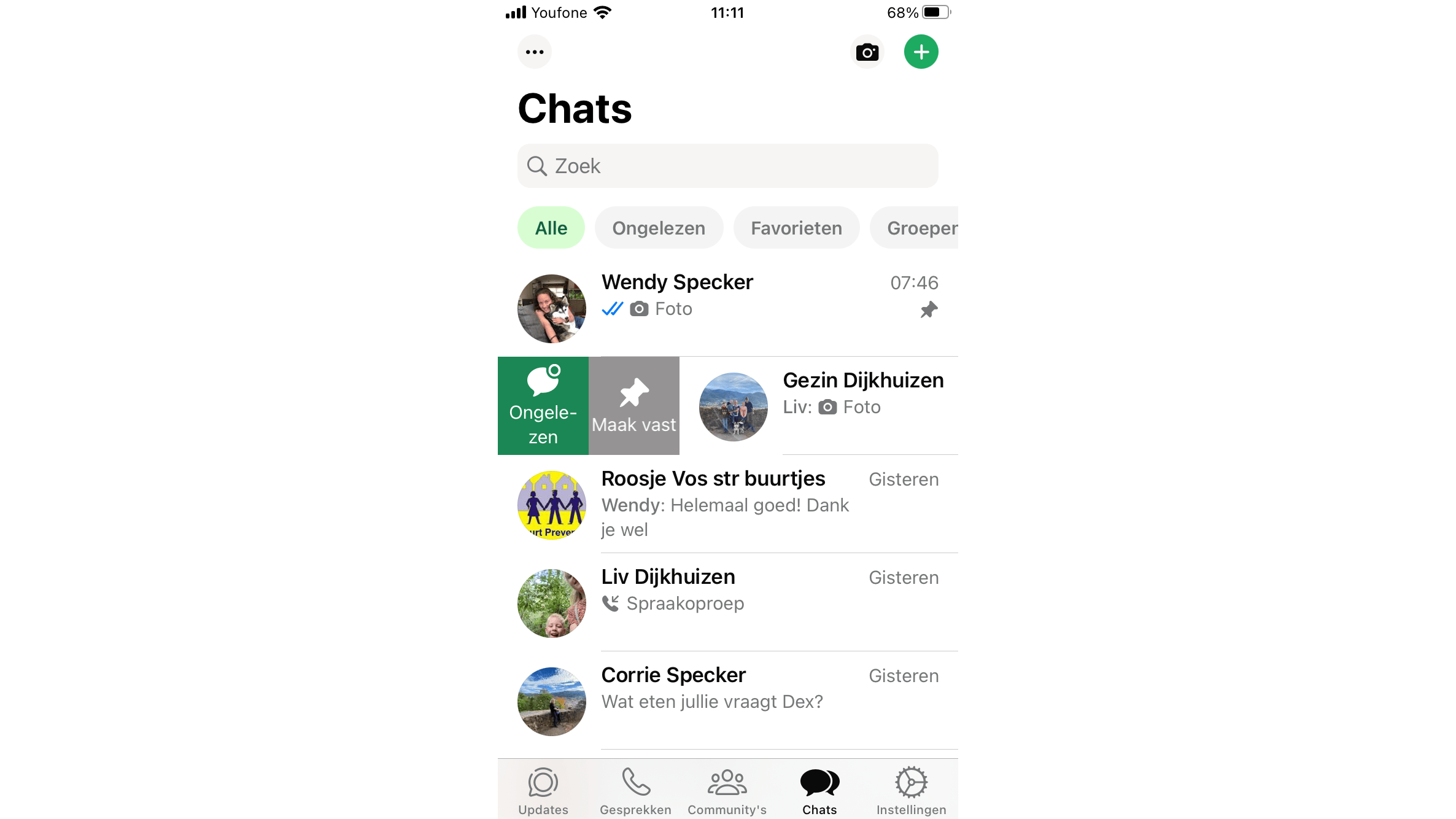Open the camera
This screenshot has height=819, width=1456.
pyautogui.click(x=867, y=52)
